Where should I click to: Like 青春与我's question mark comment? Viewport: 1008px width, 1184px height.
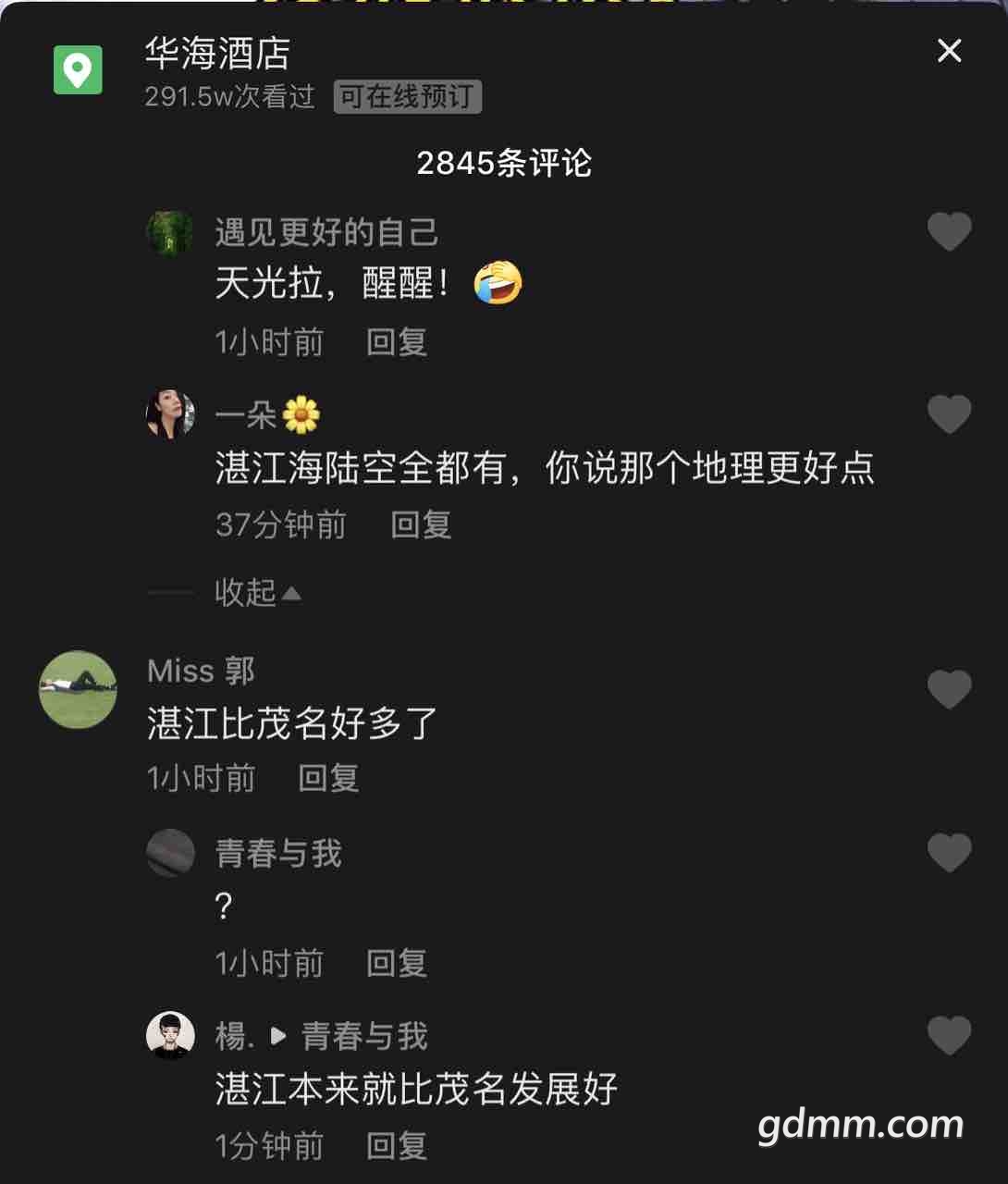coord(949,853)
